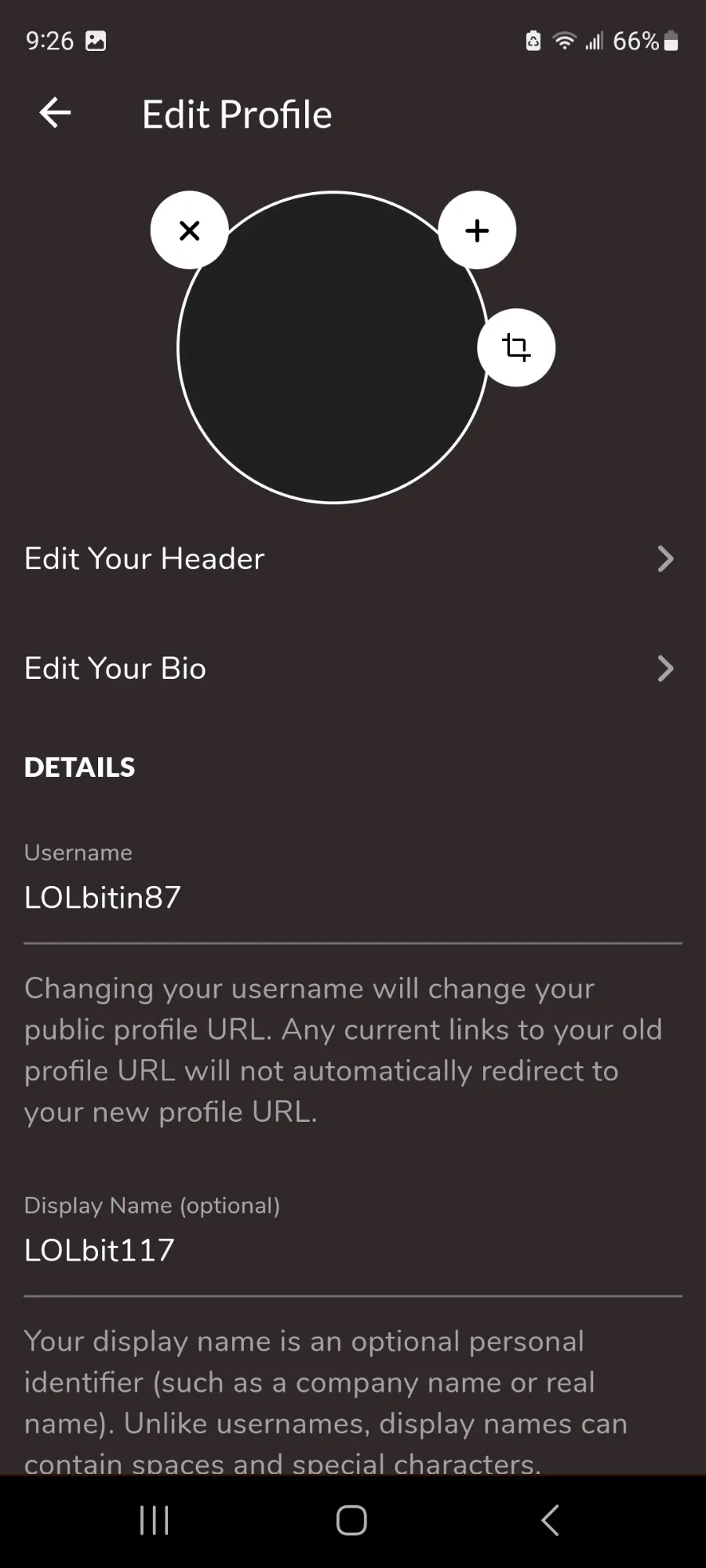Edit the Display Name field
This screenshot has height=1568, width=706.
click(x=352, y=1250)
